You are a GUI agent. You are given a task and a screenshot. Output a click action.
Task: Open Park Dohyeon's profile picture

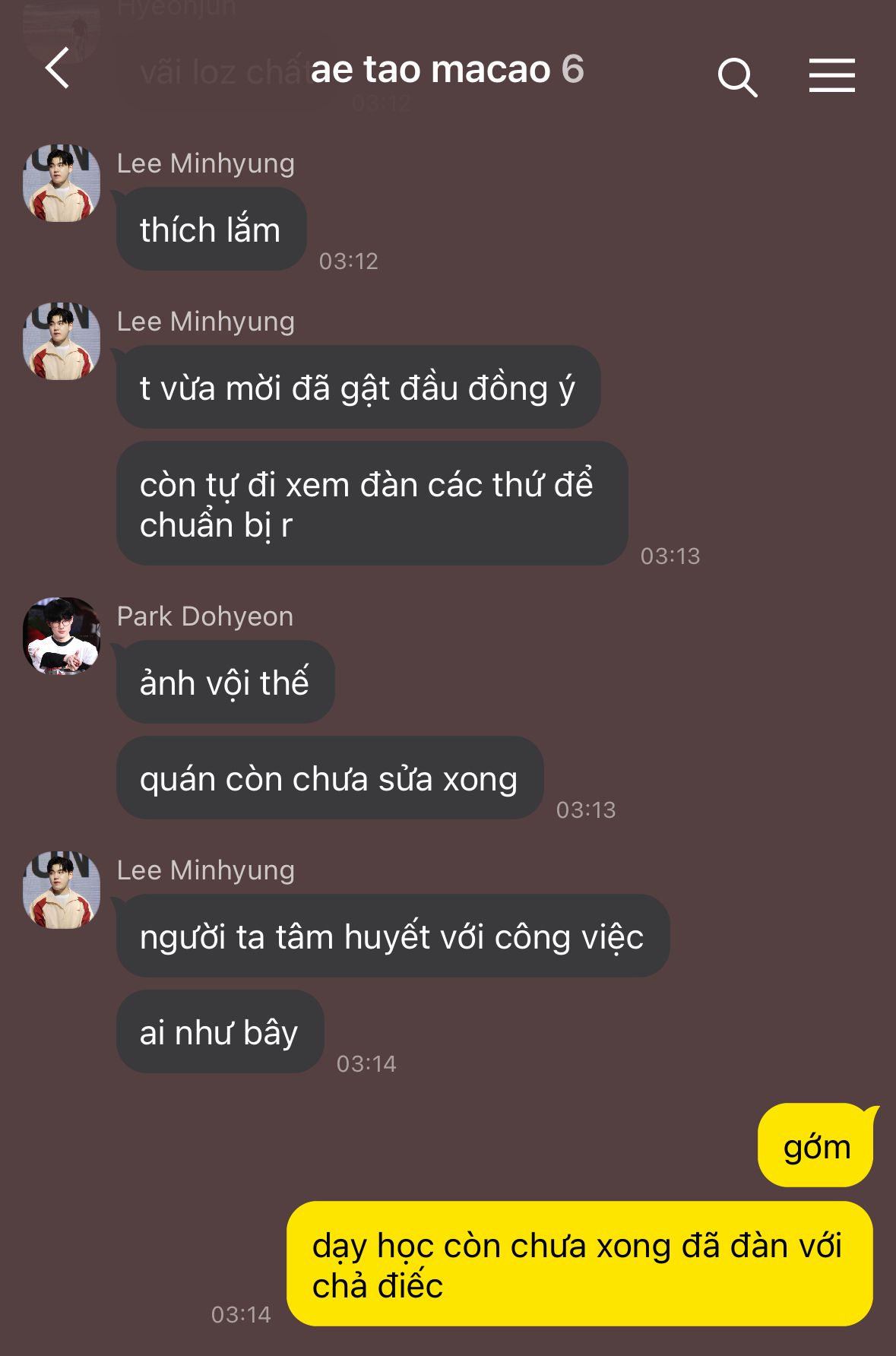point(62,635)
